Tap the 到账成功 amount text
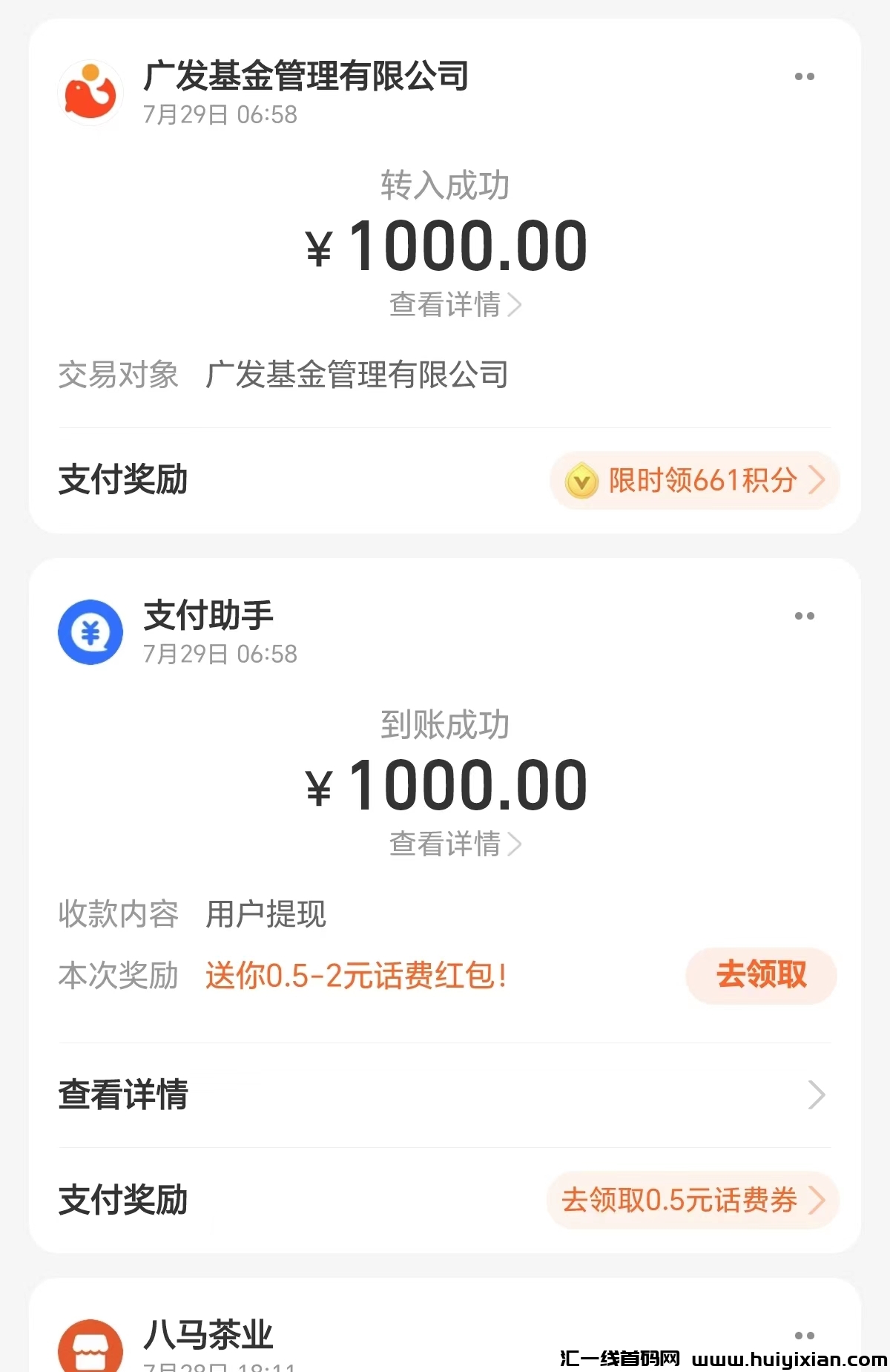 tap(445, 788)
